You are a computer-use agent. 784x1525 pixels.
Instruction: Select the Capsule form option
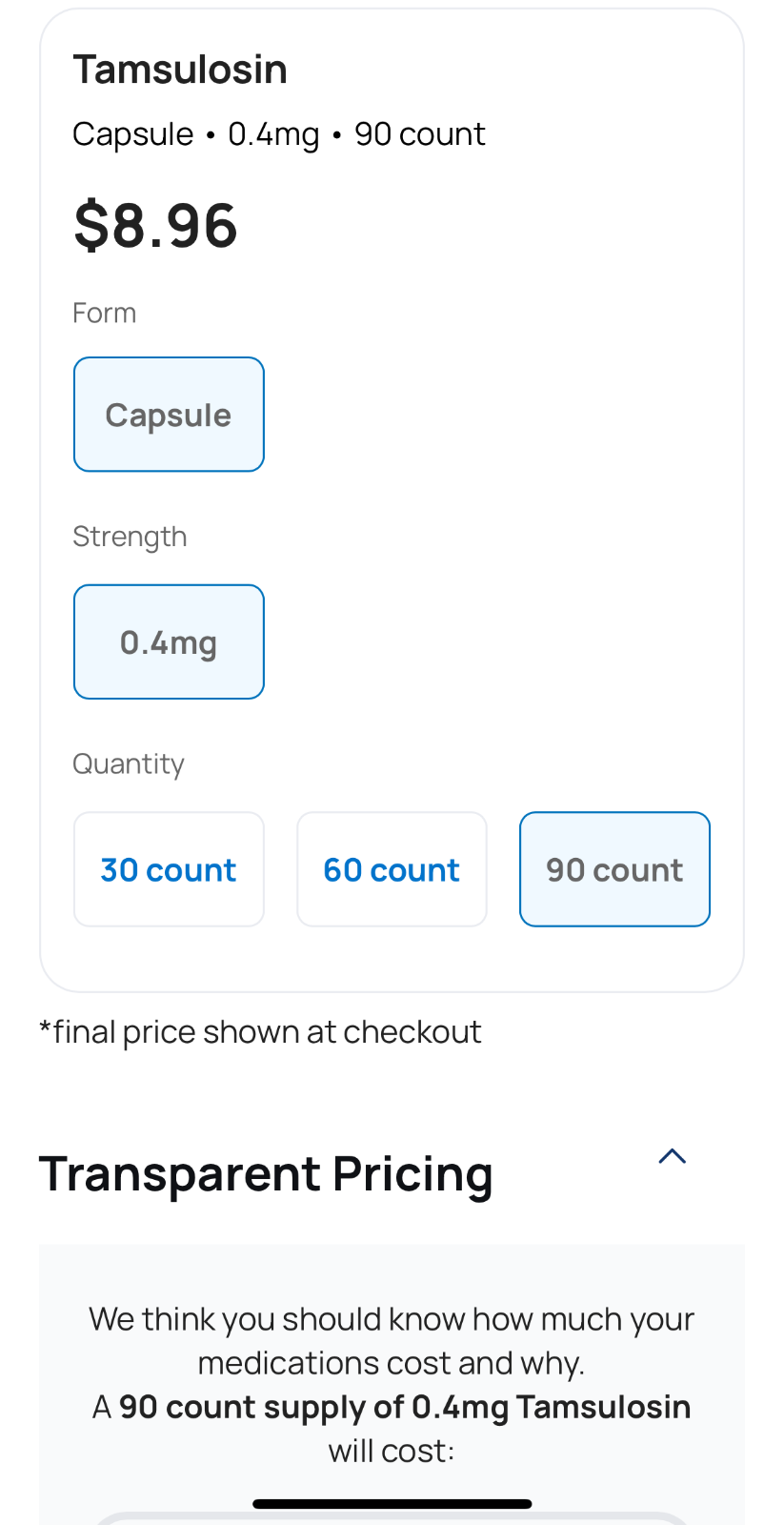tap(169, 415)
